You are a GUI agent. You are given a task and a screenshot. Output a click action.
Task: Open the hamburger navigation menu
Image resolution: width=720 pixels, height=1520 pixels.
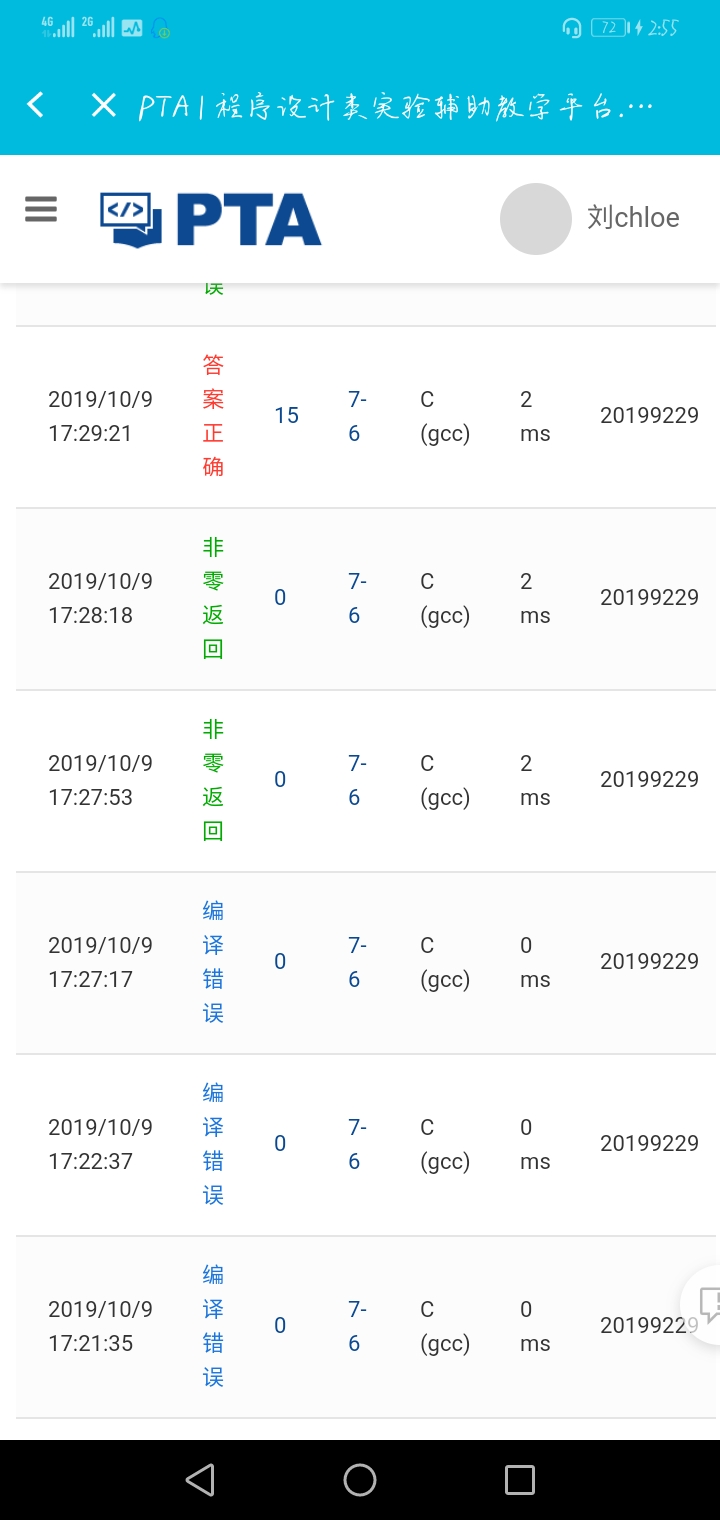(41, 209)
